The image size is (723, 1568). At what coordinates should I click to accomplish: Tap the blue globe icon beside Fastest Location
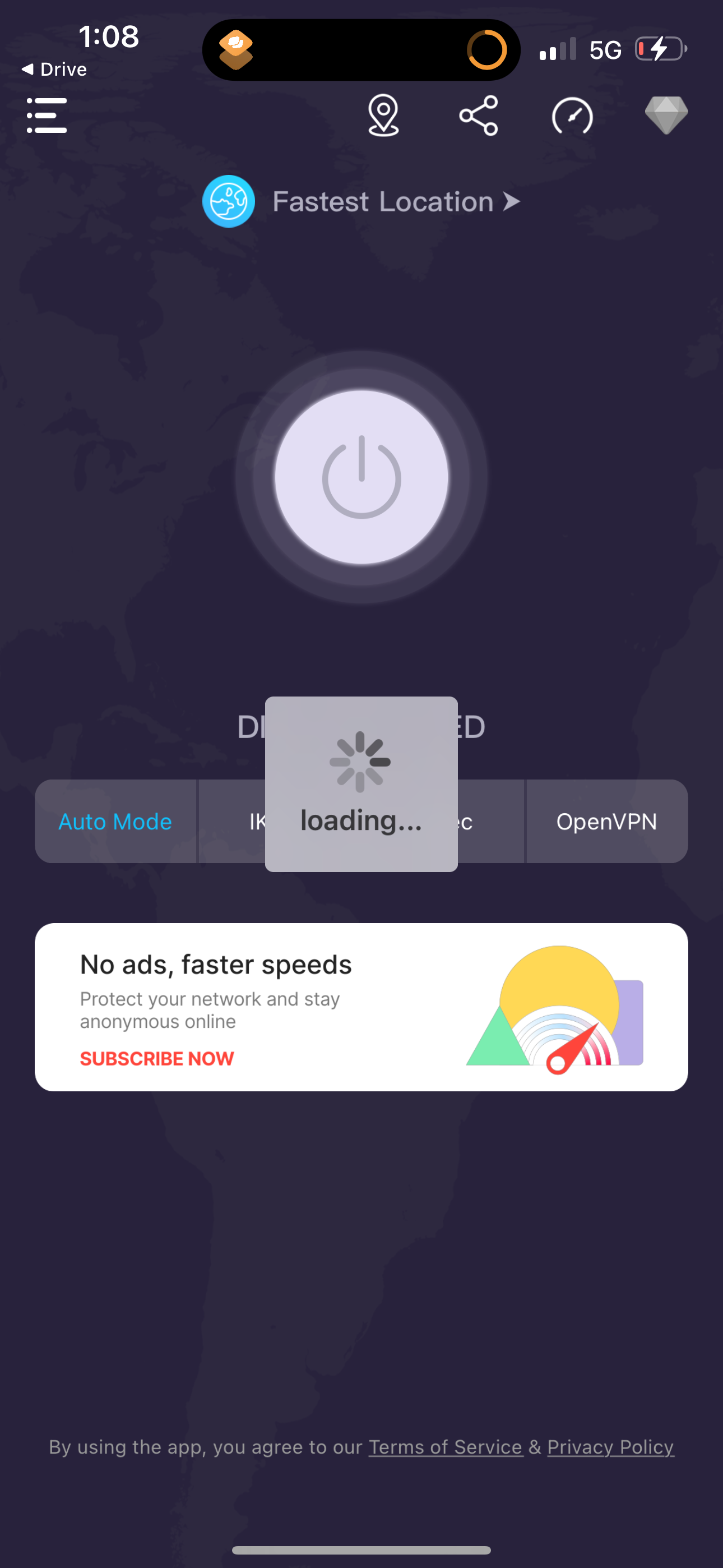229,201
